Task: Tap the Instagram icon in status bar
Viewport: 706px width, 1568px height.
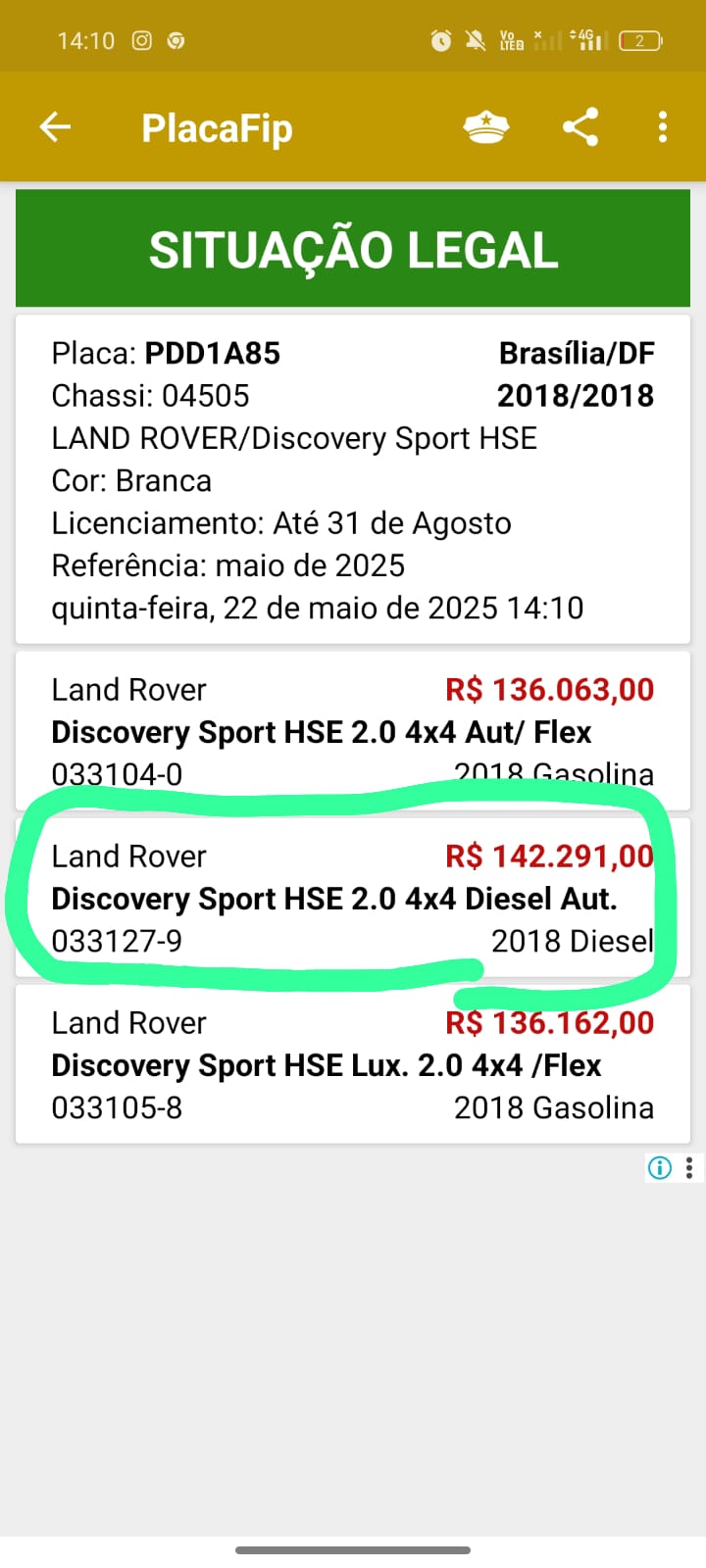Action: [143, 39]
